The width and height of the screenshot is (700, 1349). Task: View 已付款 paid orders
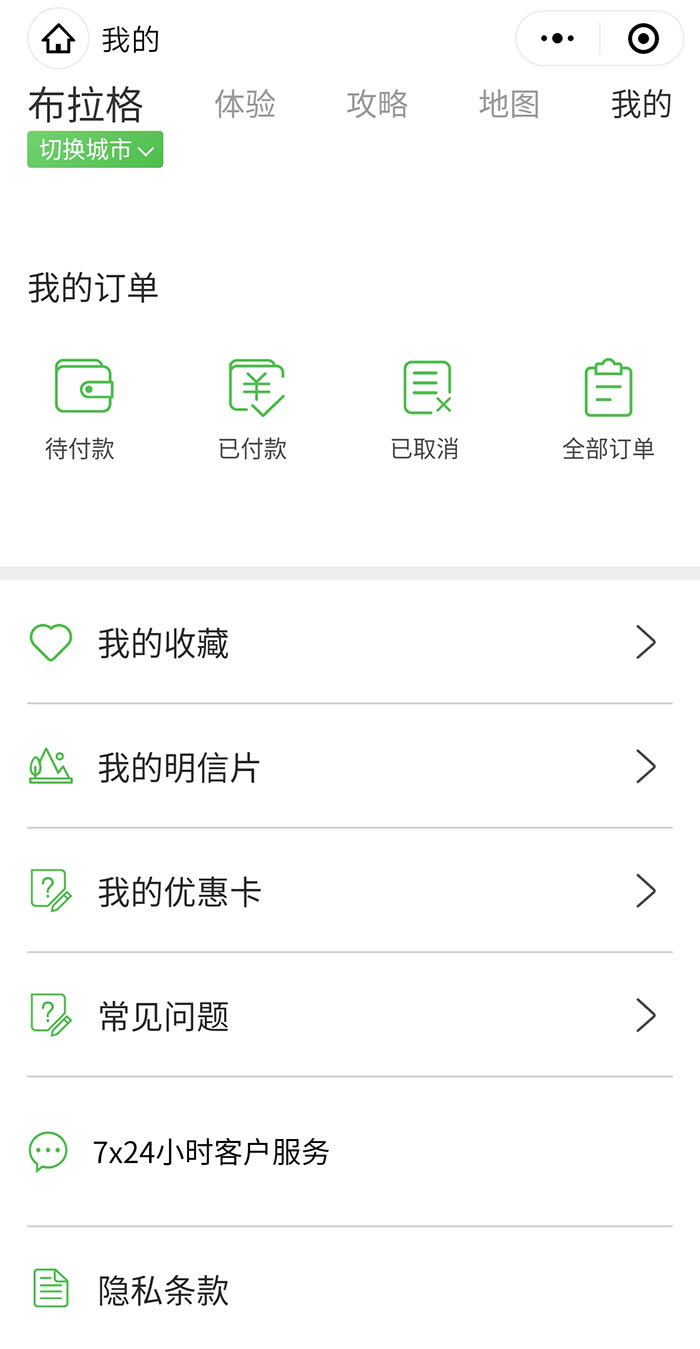(254, 410)
